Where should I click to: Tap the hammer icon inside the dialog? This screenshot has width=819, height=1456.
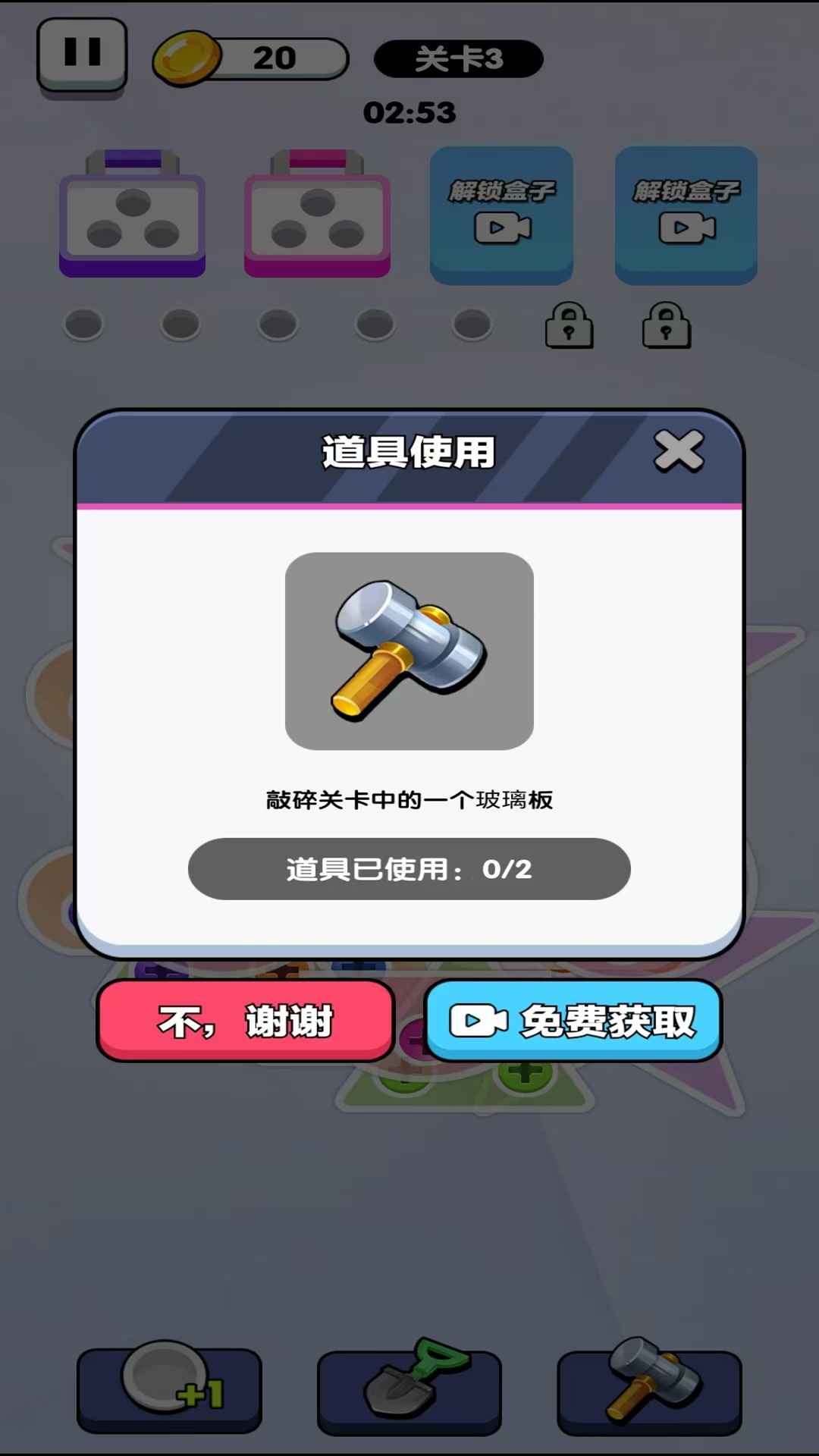point(408,652)
